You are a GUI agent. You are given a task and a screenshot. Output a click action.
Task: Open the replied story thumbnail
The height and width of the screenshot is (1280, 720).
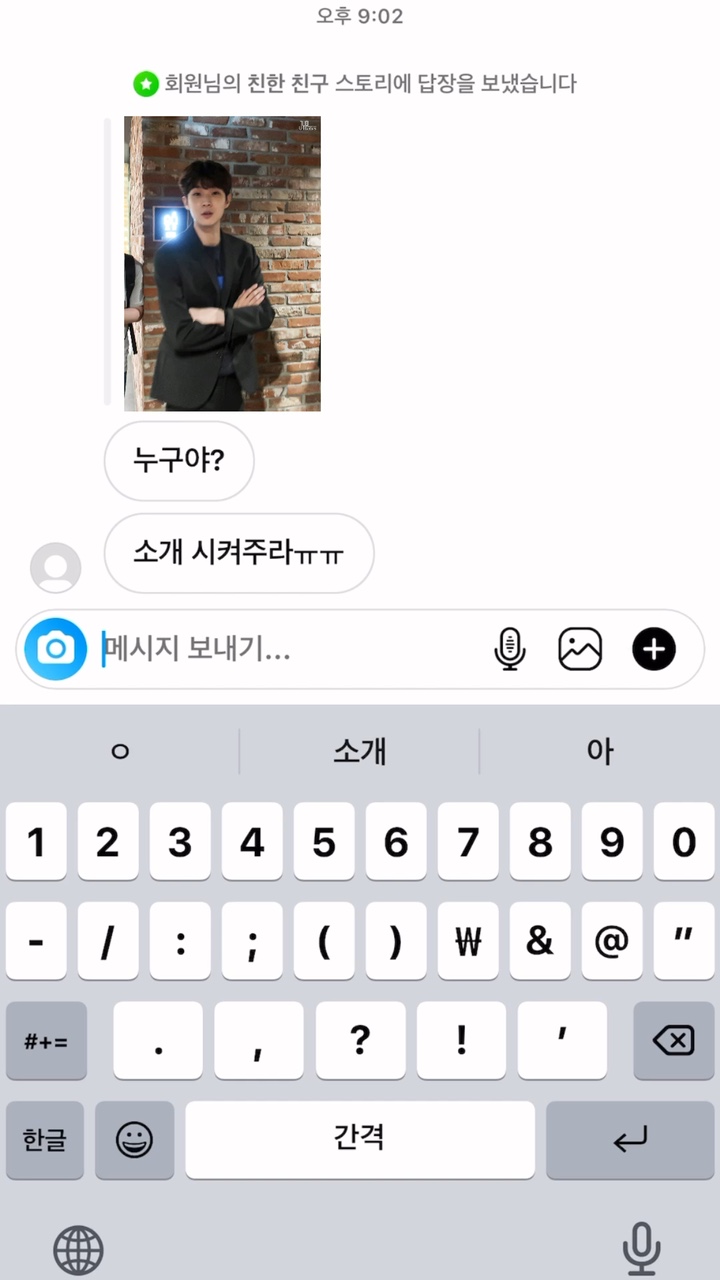[222, 263]
